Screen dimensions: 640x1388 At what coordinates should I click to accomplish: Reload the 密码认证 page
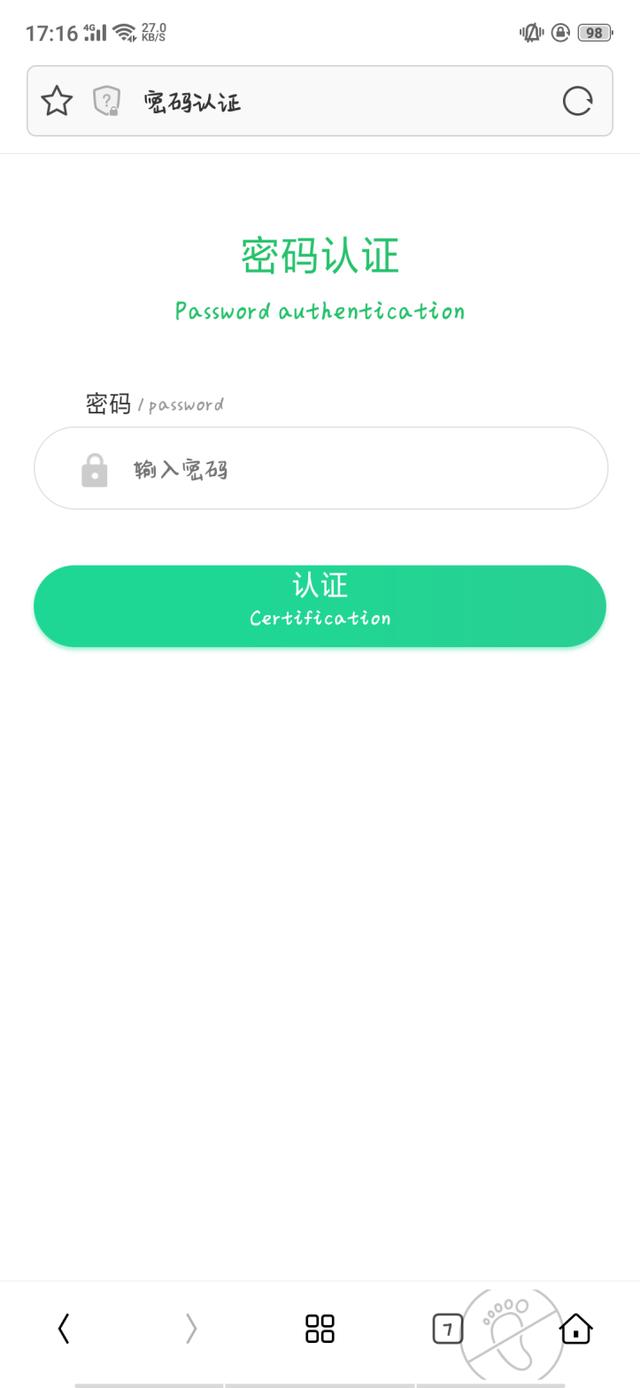coord(577,100)
